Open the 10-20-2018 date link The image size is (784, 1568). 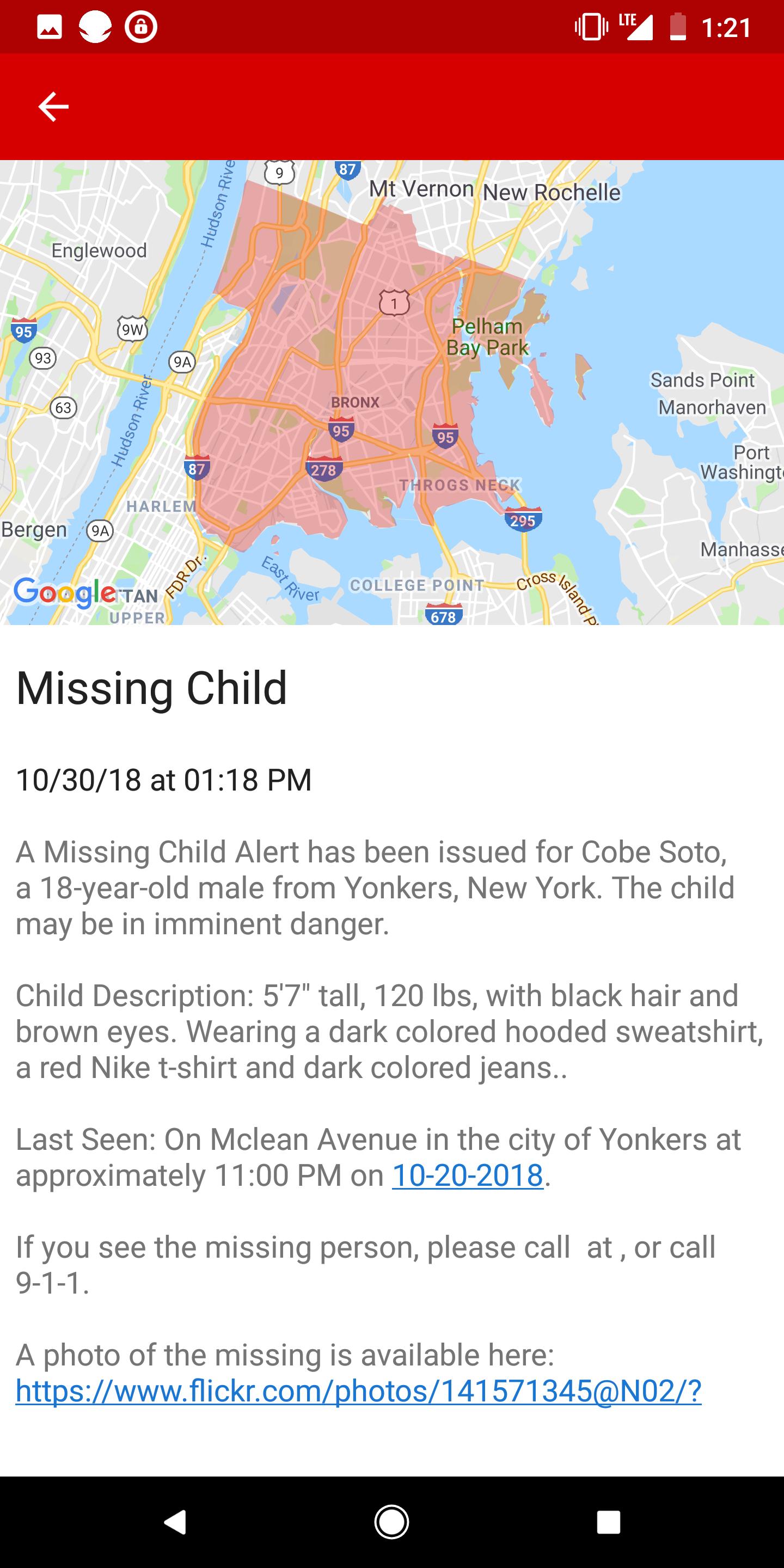point(468,1175)
